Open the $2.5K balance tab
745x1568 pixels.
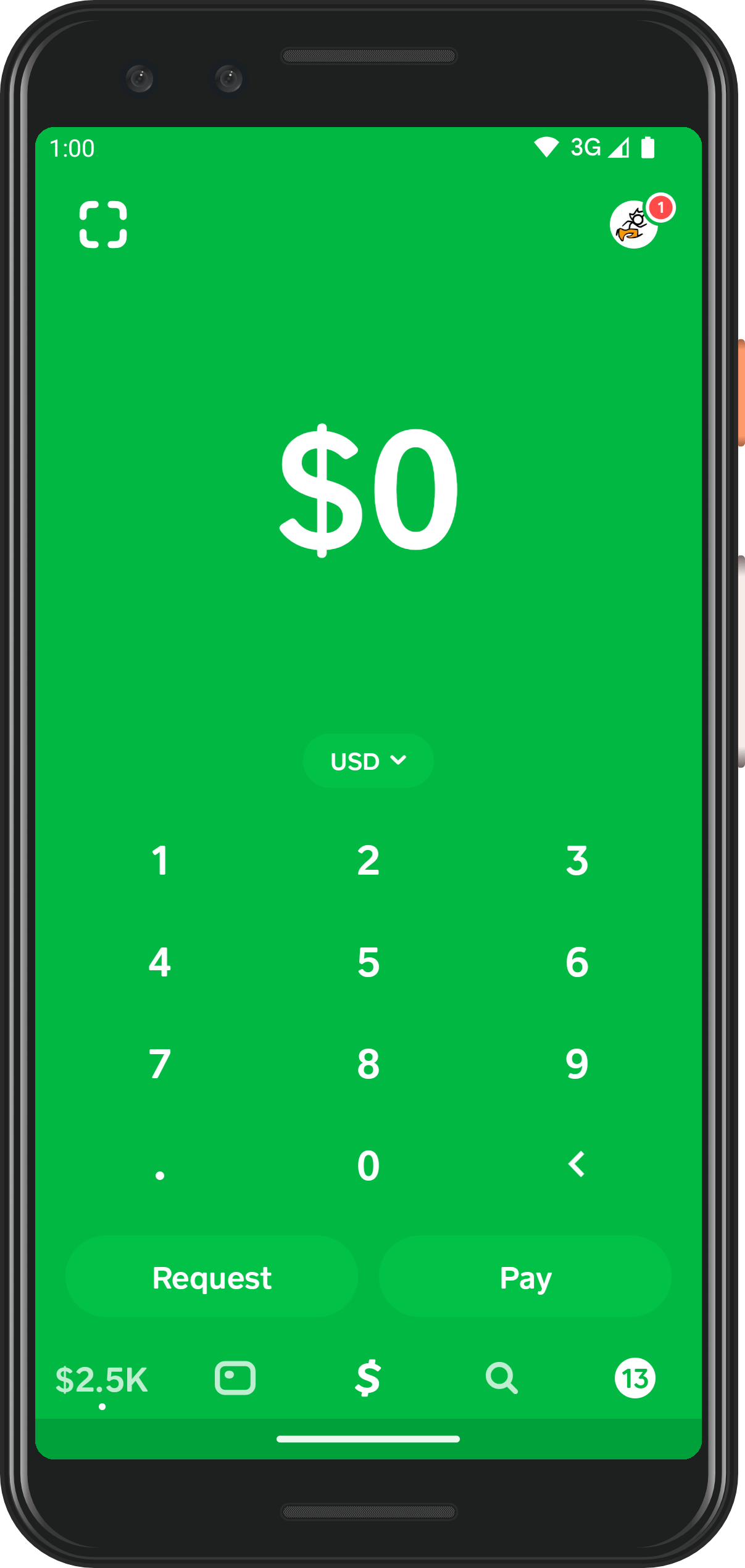(102, 1379)
